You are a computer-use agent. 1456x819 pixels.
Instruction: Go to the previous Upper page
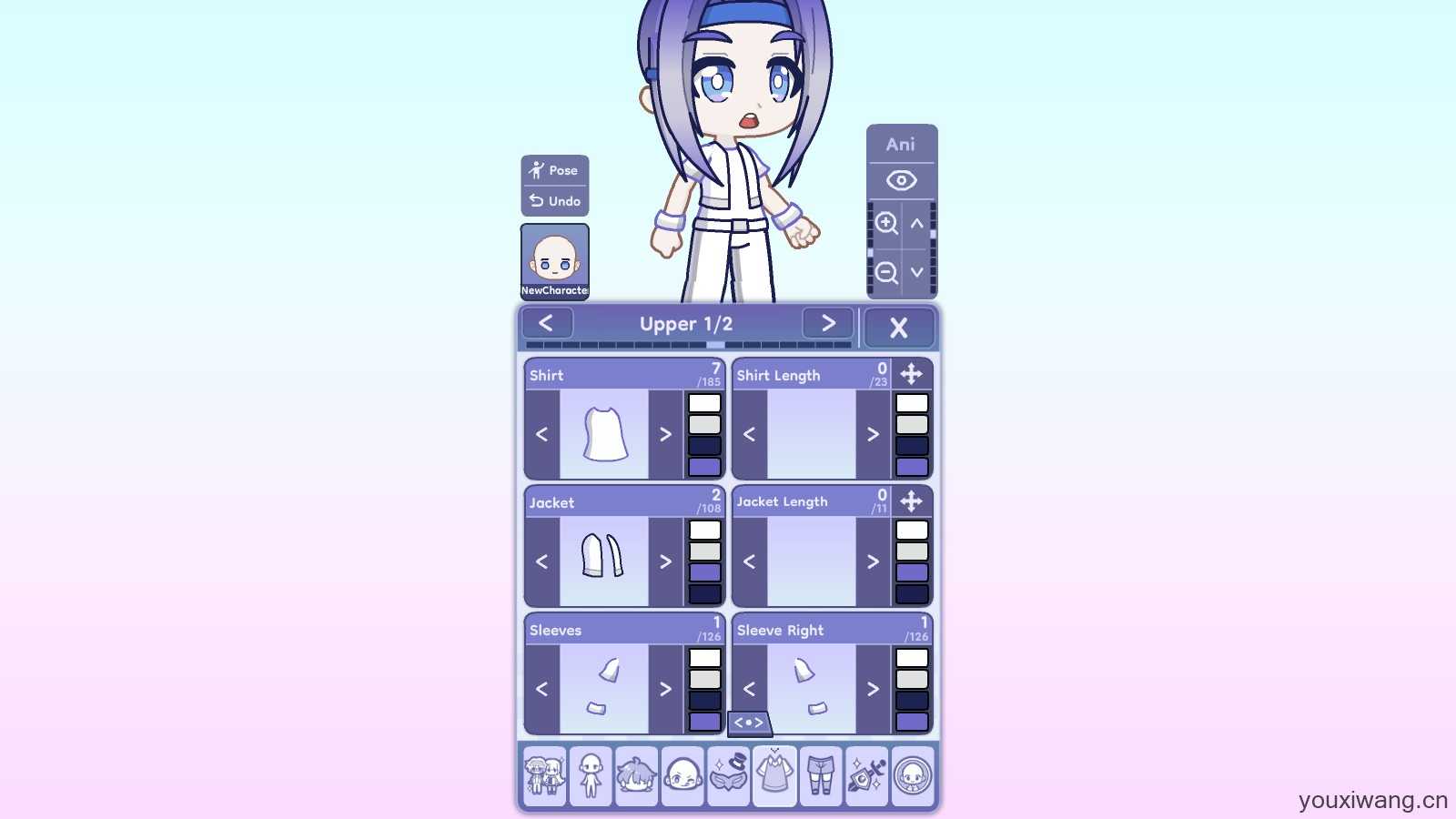[x=546, y=323]
